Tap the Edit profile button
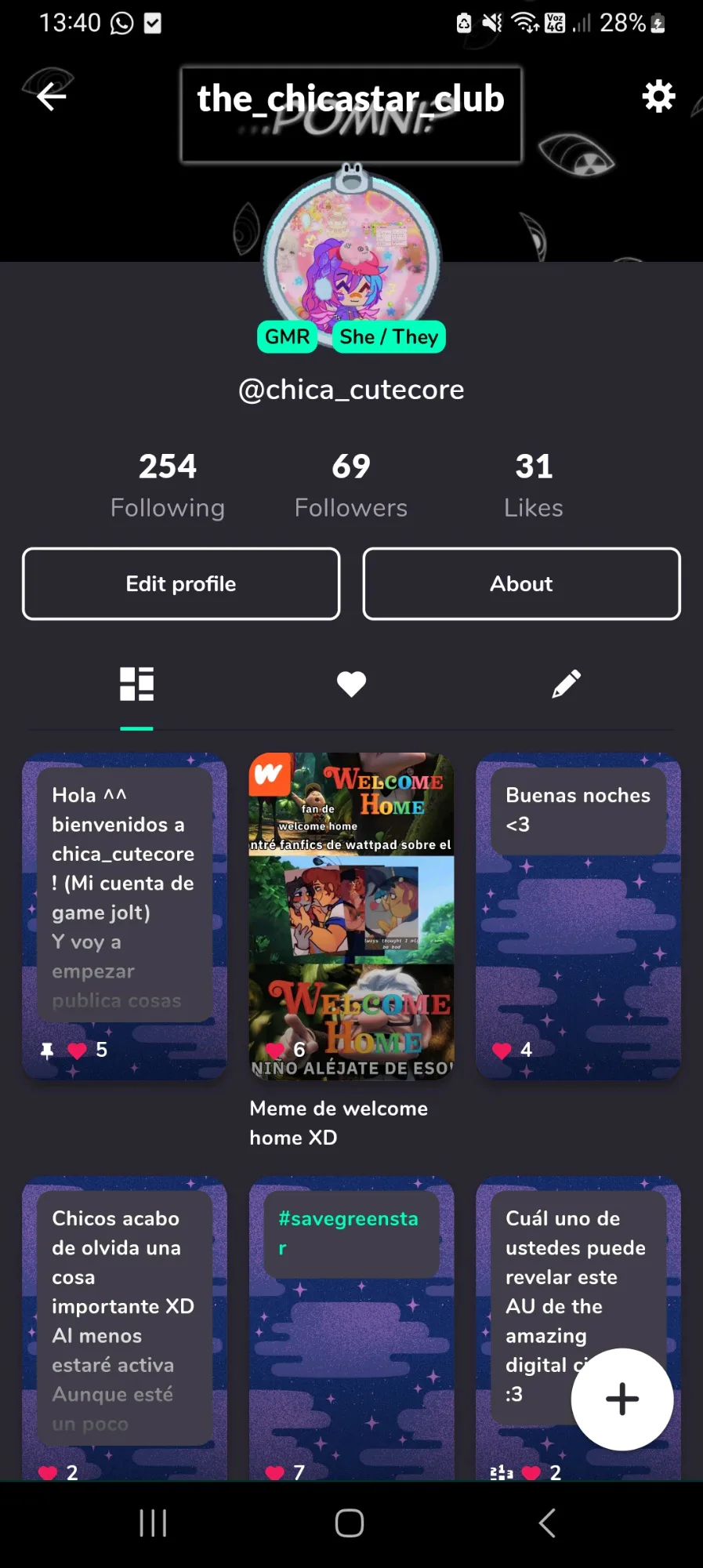 [x=181, y=584]
